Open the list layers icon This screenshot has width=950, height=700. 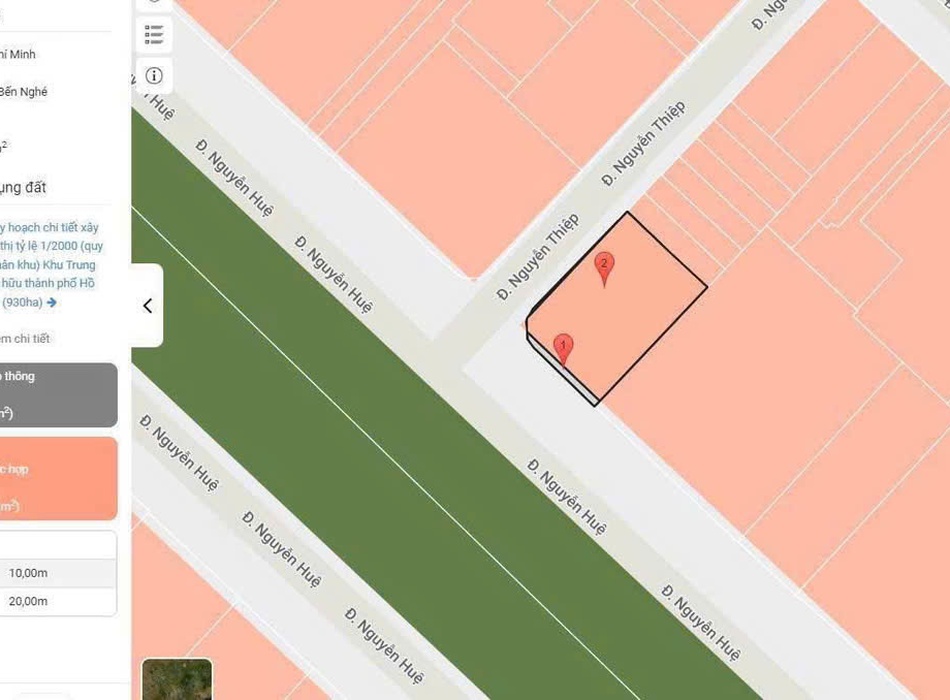pos(154,35)
